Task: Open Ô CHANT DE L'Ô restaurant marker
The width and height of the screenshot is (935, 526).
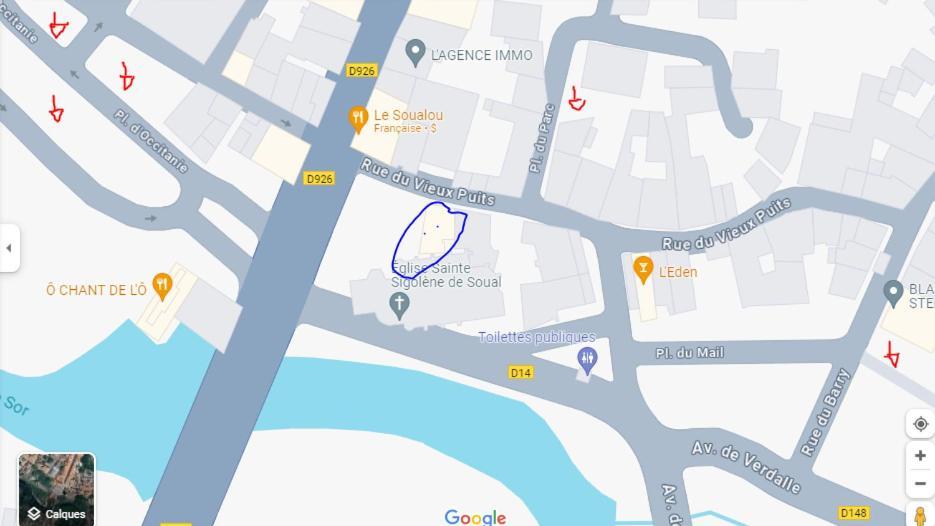Action: (162, 288)
